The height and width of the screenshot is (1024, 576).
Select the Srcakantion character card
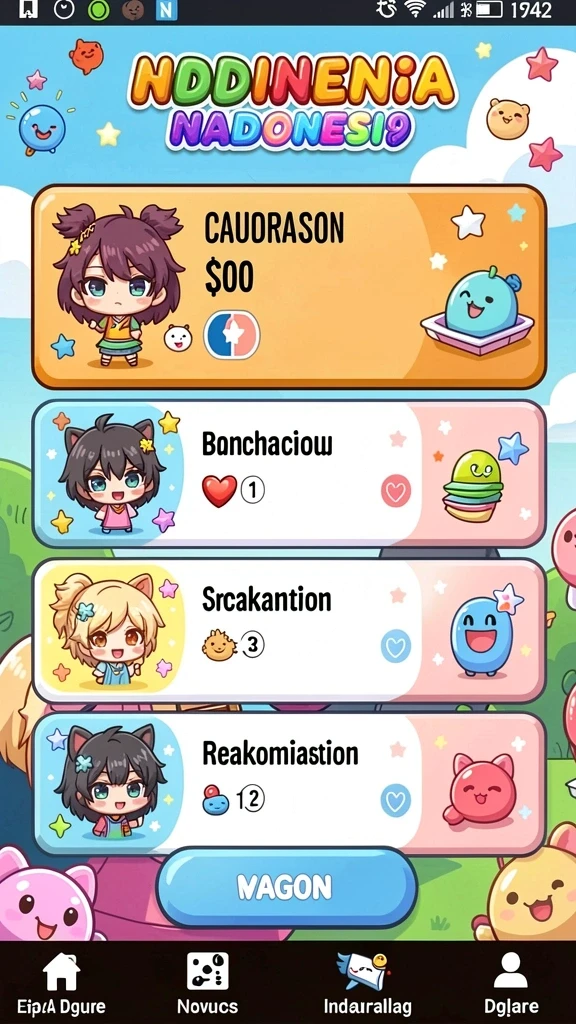tap(289, 630)
